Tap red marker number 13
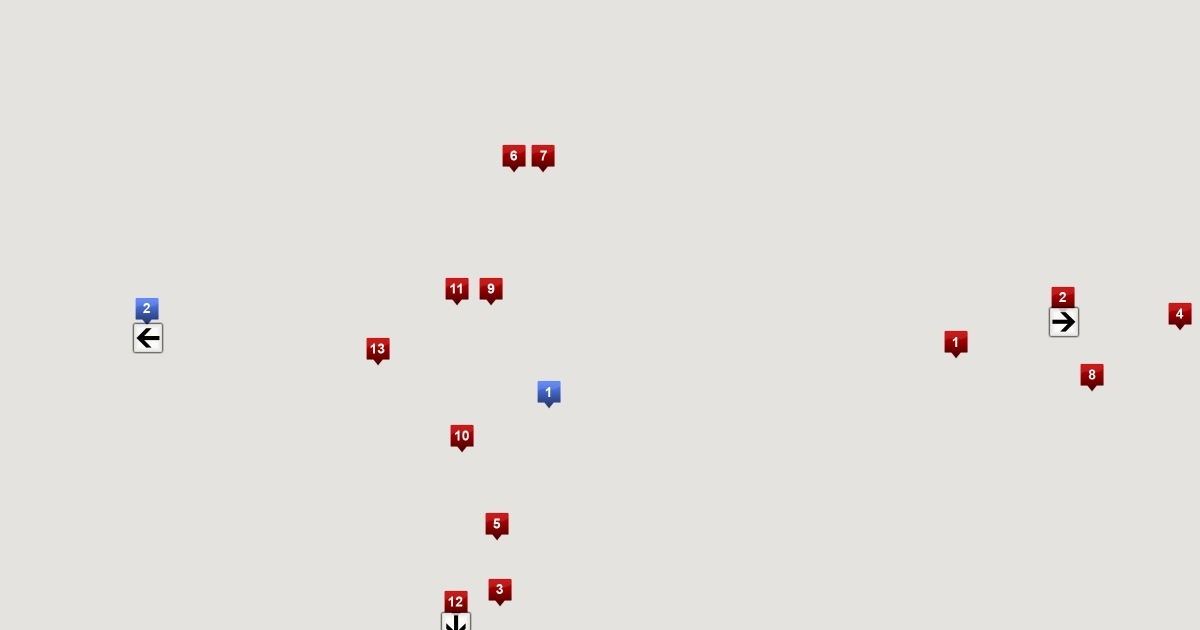Image resolution: width=1200 pixels, height=630 pixels. pos(377,350)
